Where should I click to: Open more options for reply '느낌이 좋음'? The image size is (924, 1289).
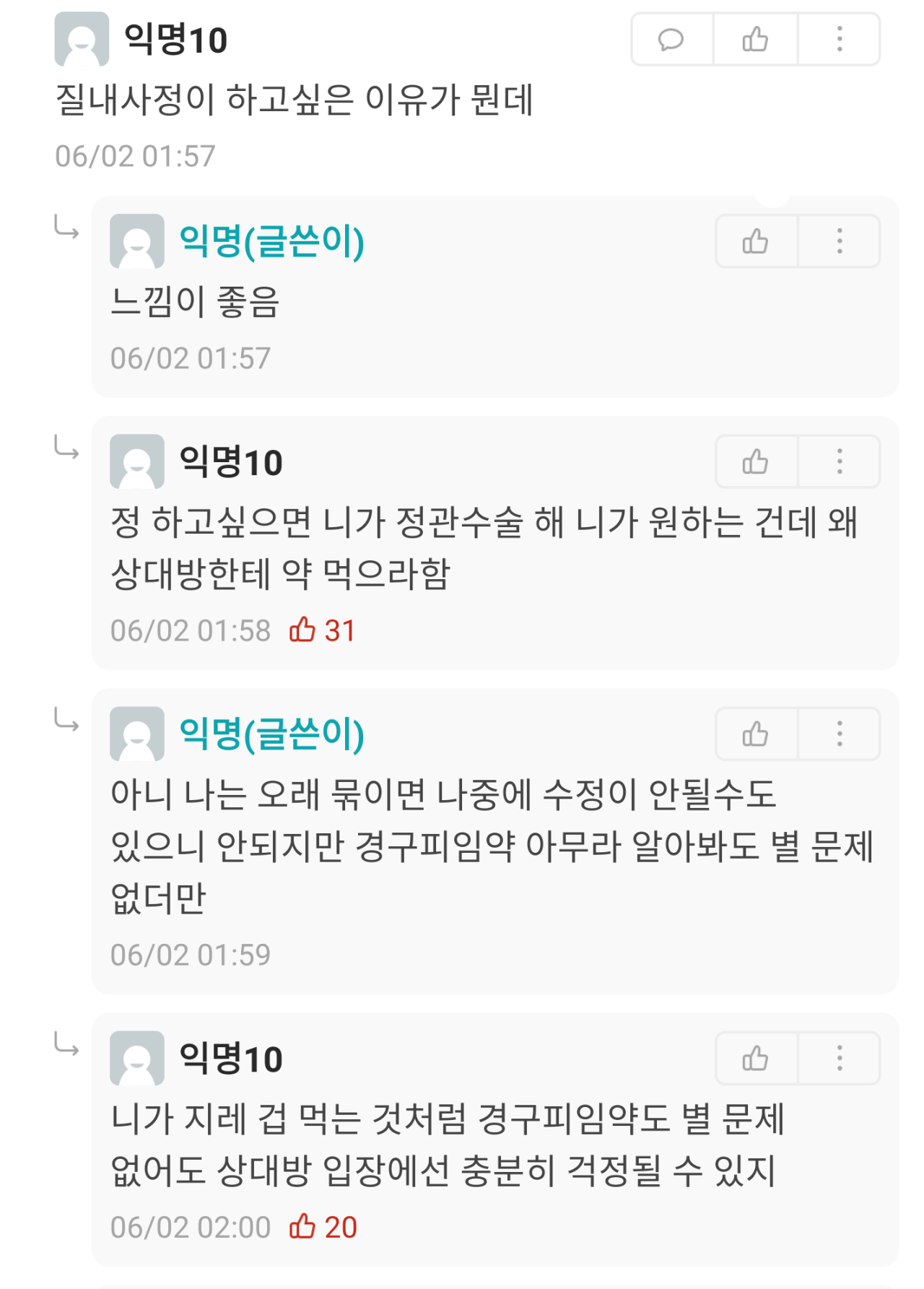click(839, 241)
